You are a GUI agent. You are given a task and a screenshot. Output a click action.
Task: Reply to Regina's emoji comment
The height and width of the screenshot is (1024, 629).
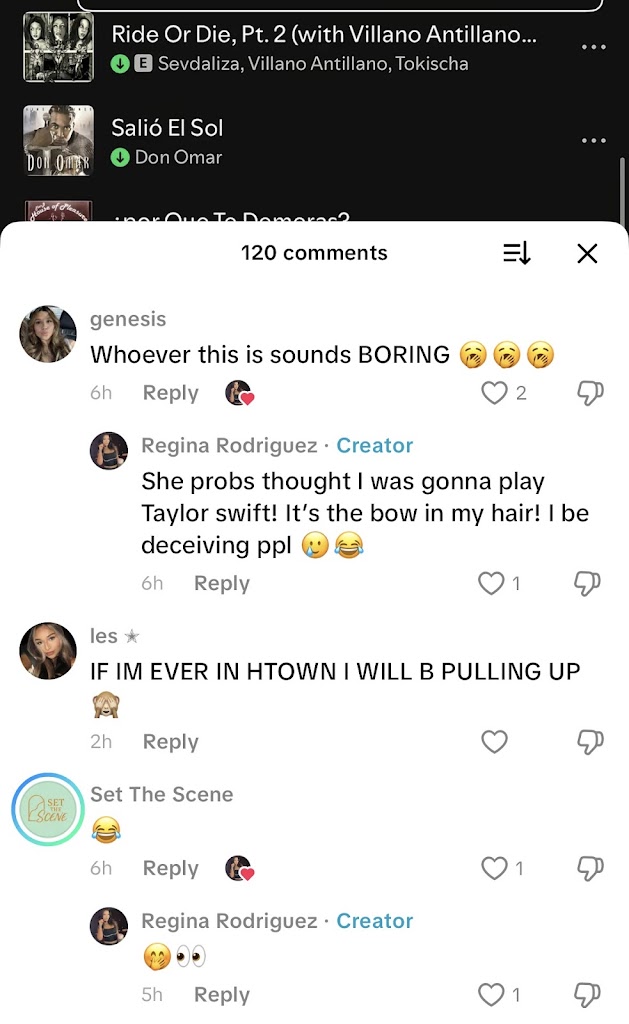(x=221, y=995)
